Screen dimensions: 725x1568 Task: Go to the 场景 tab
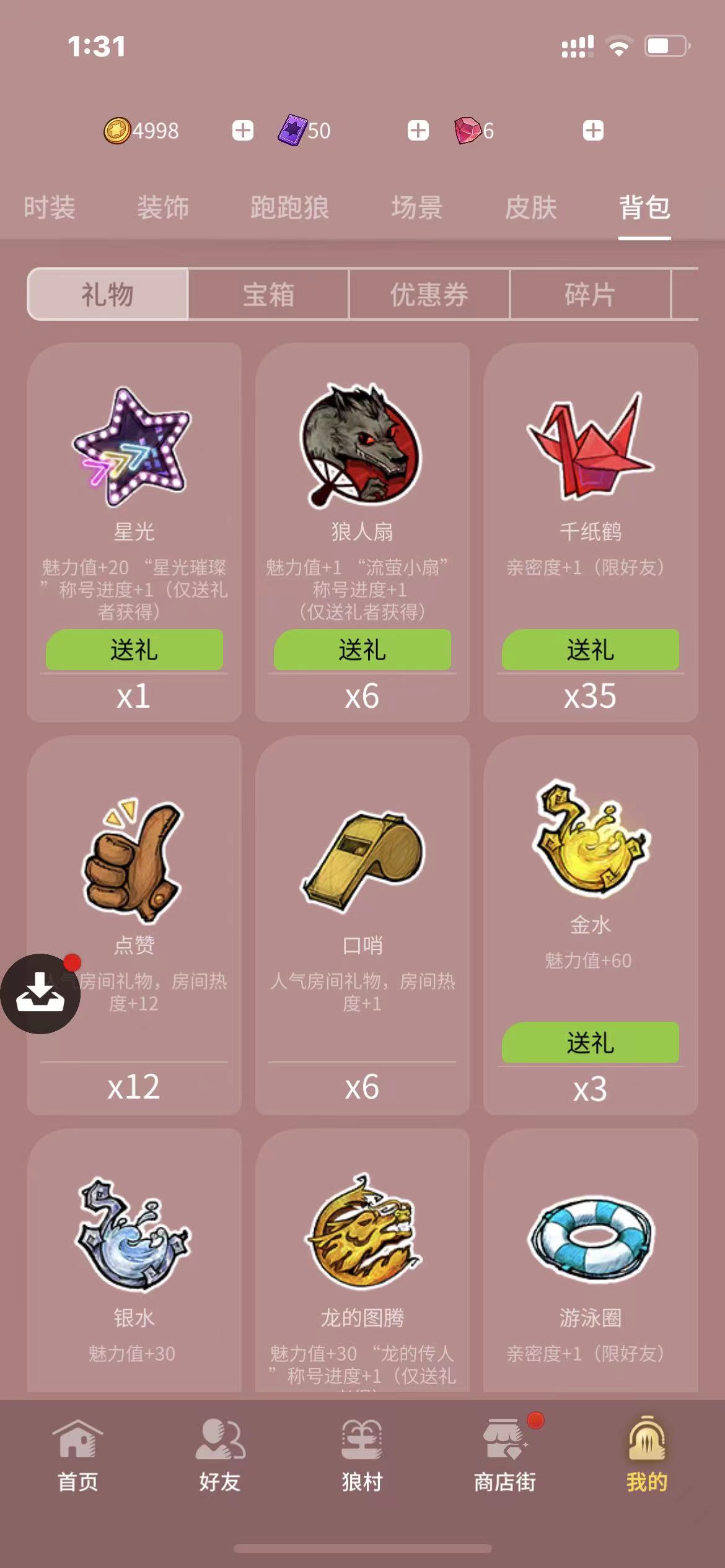tap(417, 207)
